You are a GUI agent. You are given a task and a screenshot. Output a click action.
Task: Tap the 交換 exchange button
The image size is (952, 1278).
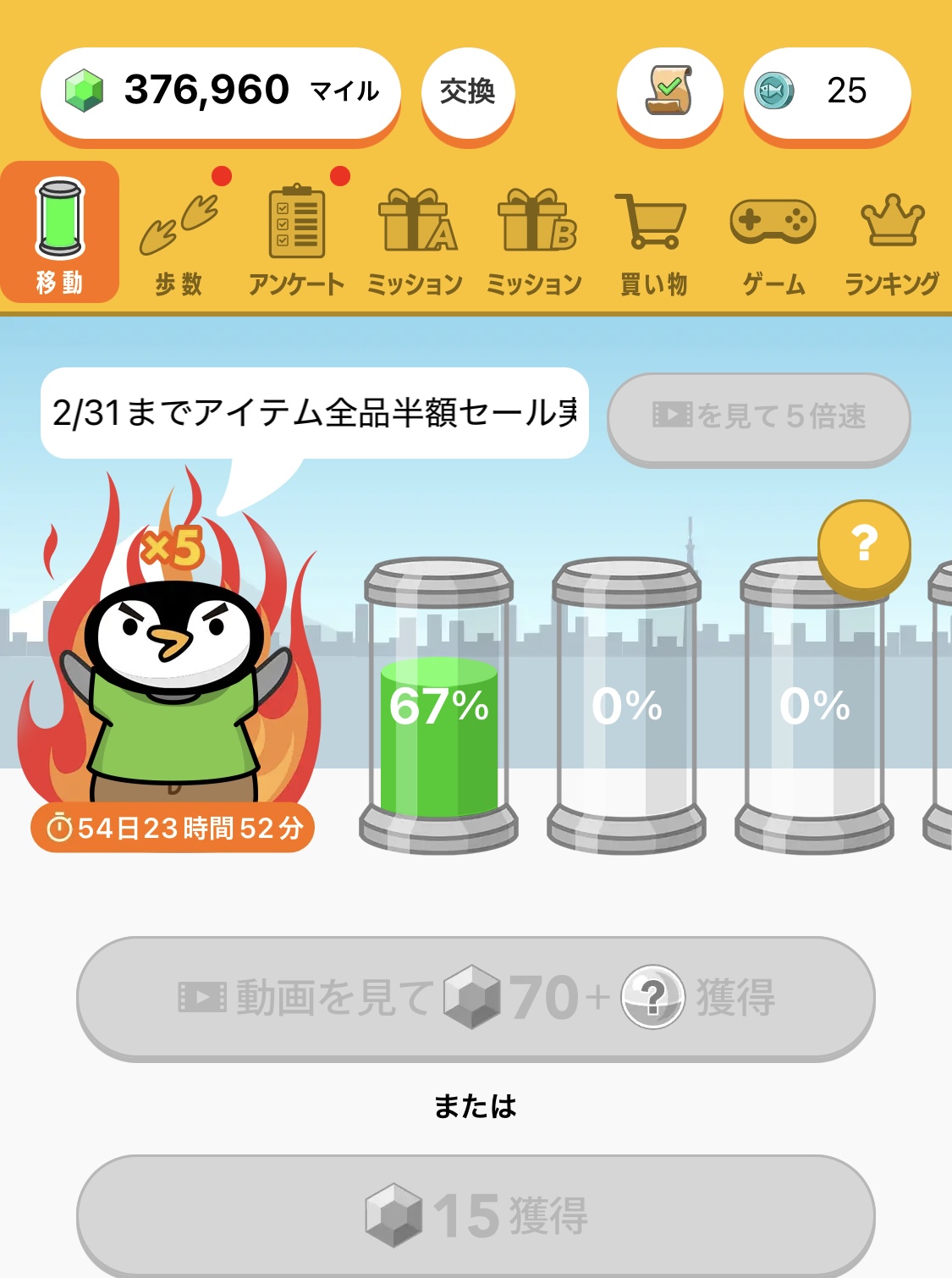click(468, 91)
